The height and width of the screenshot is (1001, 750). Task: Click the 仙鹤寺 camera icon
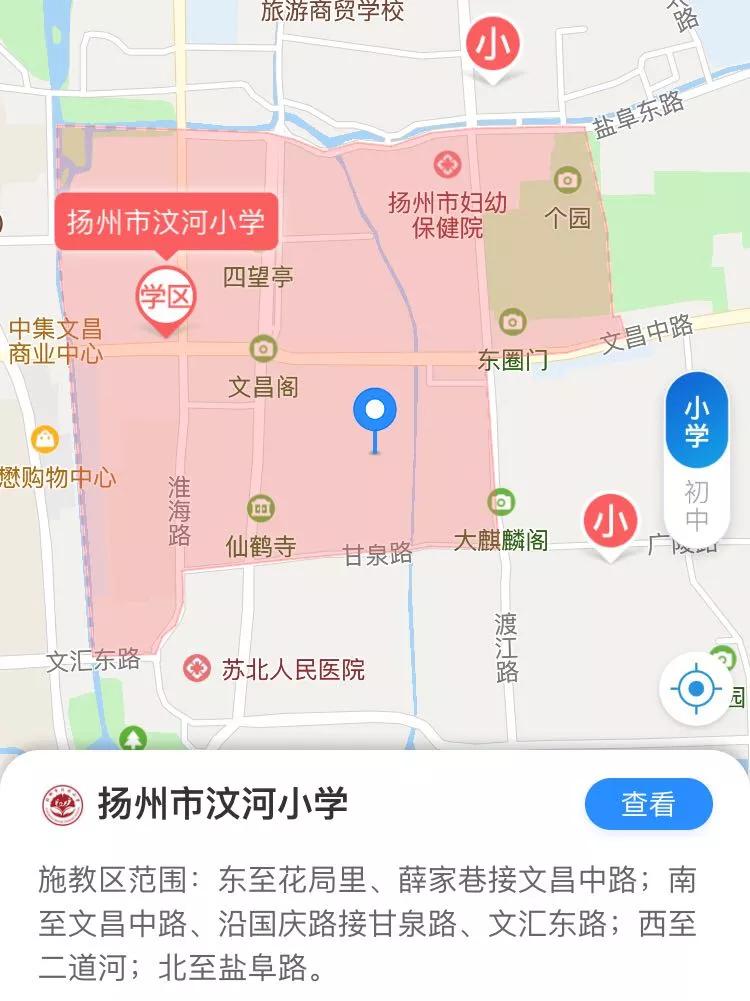(260, 508)
